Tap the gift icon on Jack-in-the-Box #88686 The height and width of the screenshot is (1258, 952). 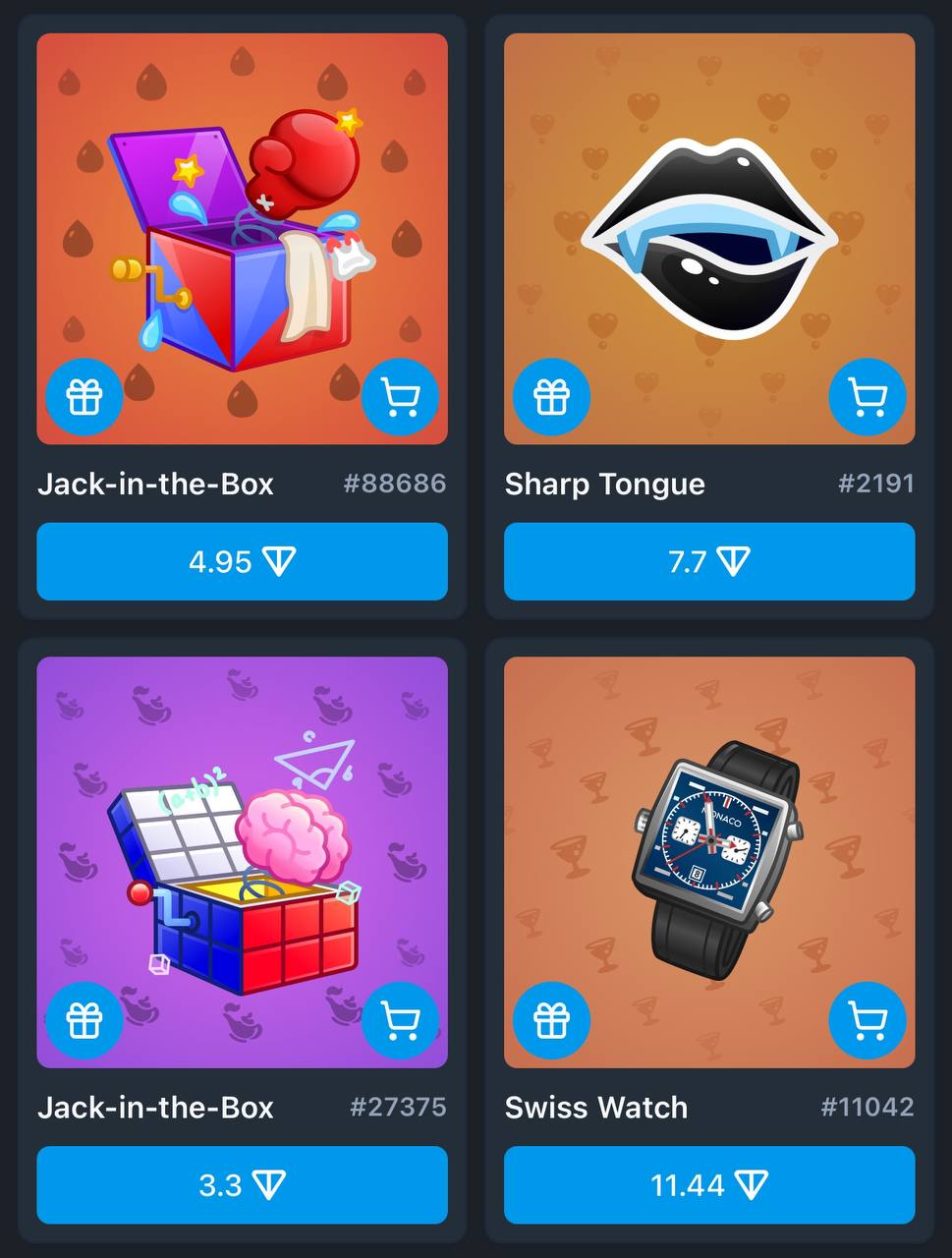point(84,397)
